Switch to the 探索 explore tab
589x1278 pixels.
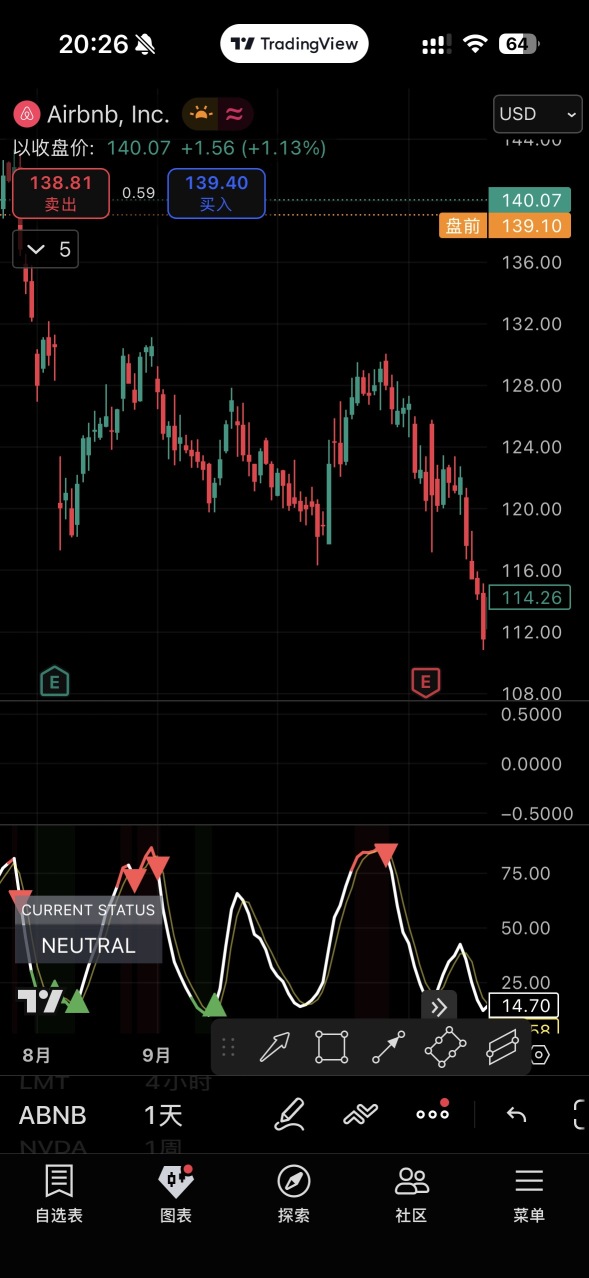tap(294, 1194)
